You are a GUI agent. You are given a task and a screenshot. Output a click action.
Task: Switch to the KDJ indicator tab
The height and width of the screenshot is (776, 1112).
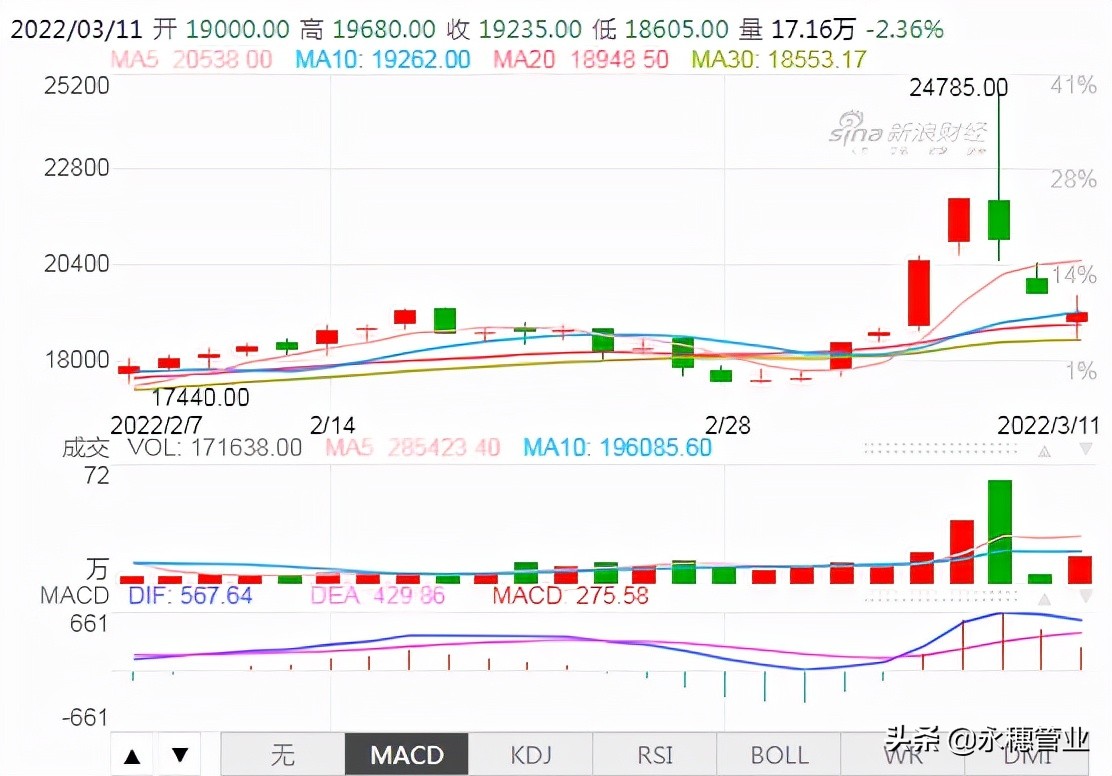530,755
